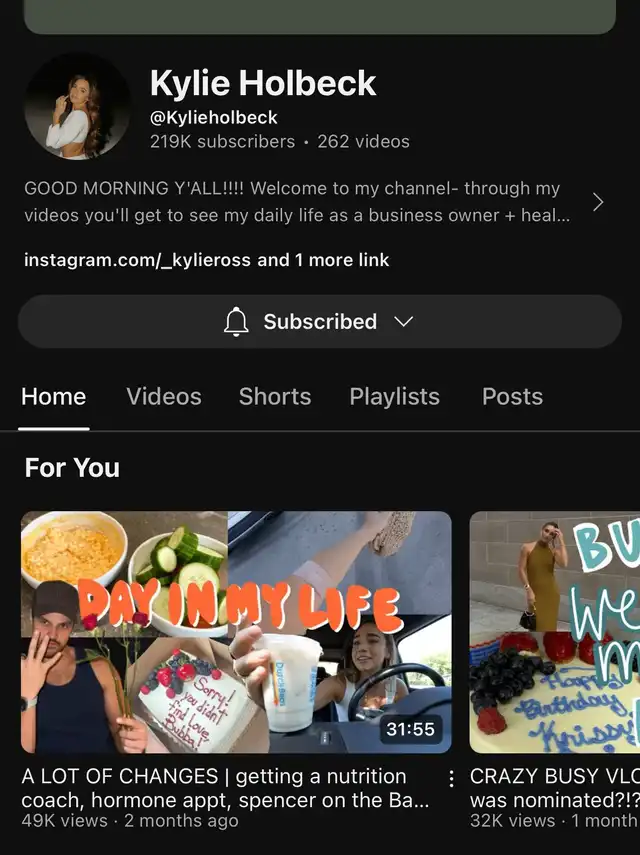Expand the channel description chevron
640x855 pixels.
598,202
